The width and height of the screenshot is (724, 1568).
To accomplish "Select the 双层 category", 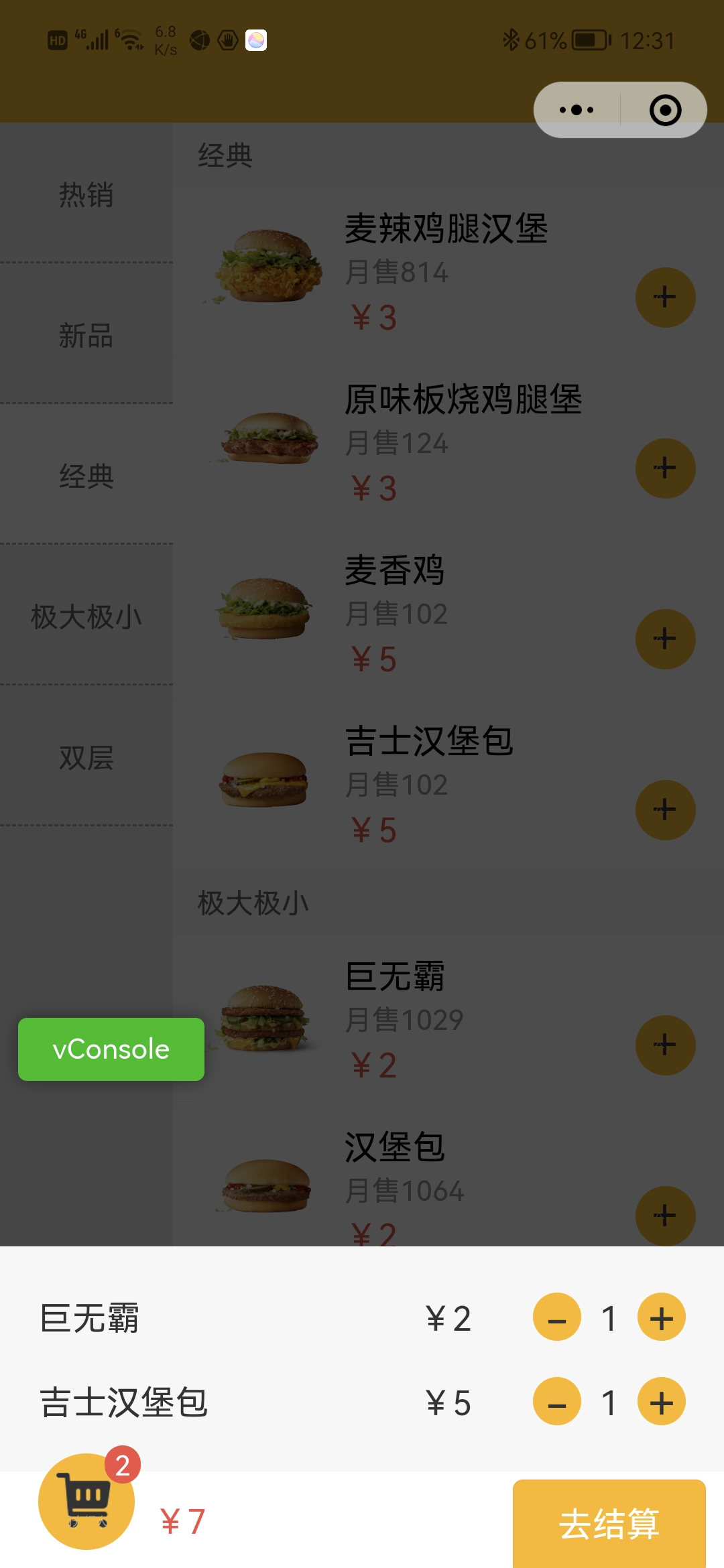I will pyautogui.click(x=86, y=759).
